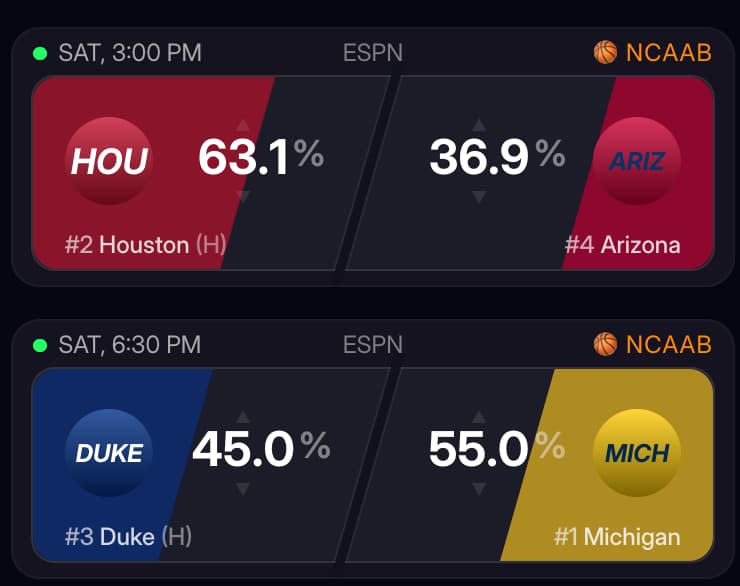
Task: Raise Arizona's percentage with the up arrow
Action: click(x=479, y=126)
